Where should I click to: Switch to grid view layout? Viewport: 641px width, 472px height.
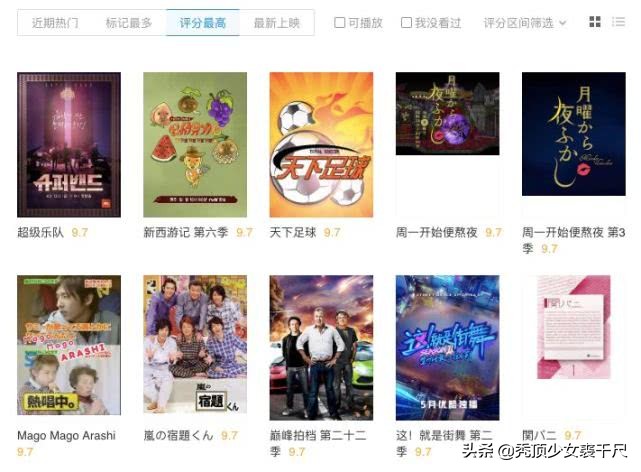(596, 22)
